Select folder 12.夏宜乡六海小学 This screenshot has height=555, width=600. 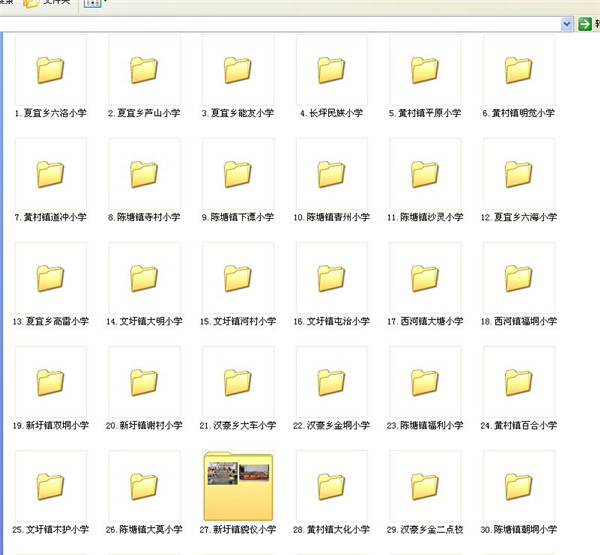pos(518,174)
